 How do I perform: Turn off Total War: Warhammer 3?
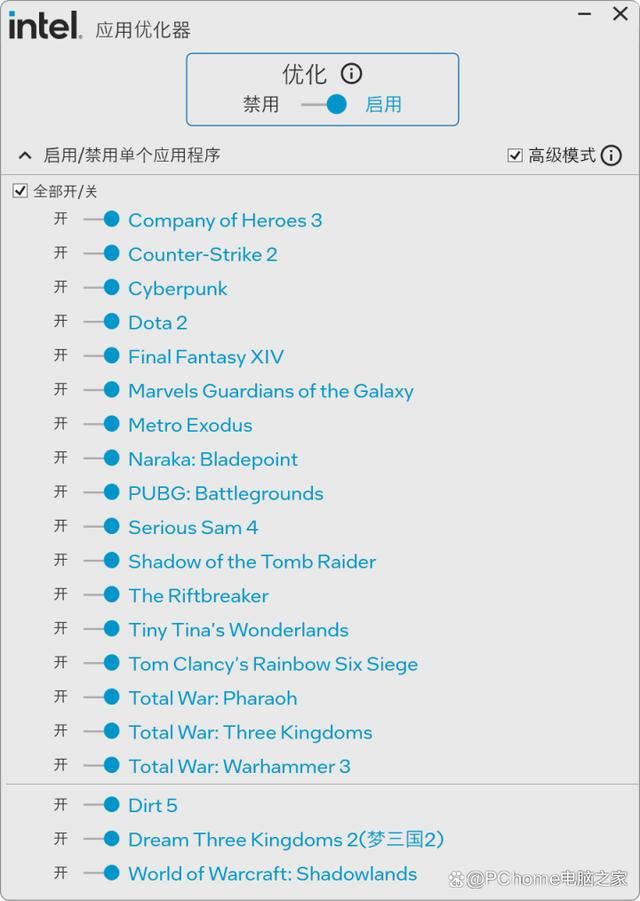coord(102,765)
